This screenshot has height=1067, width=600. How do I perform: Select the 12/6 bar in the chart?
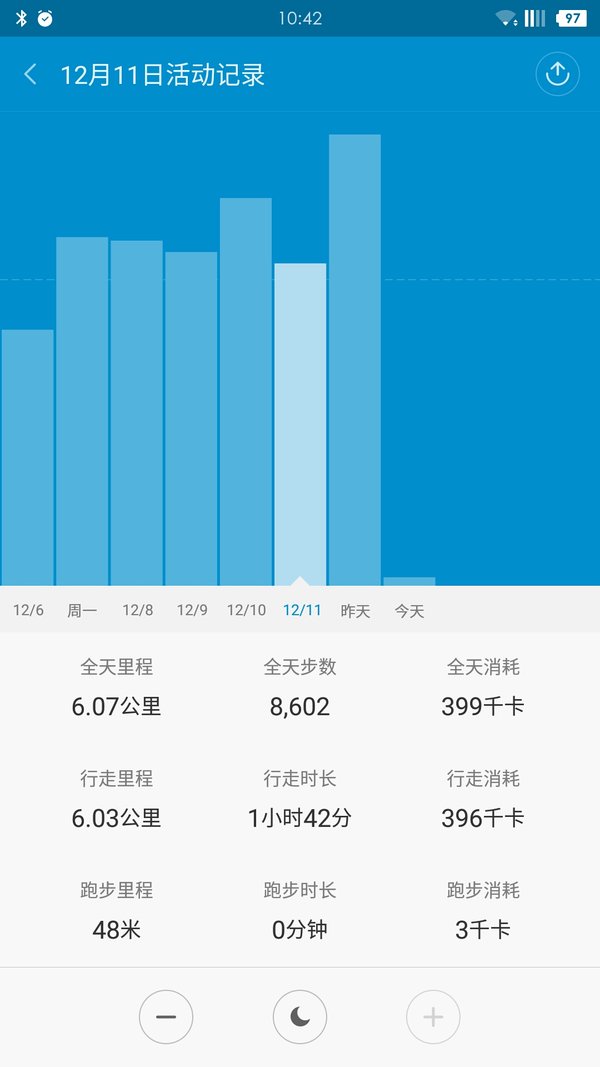[27, 457]
